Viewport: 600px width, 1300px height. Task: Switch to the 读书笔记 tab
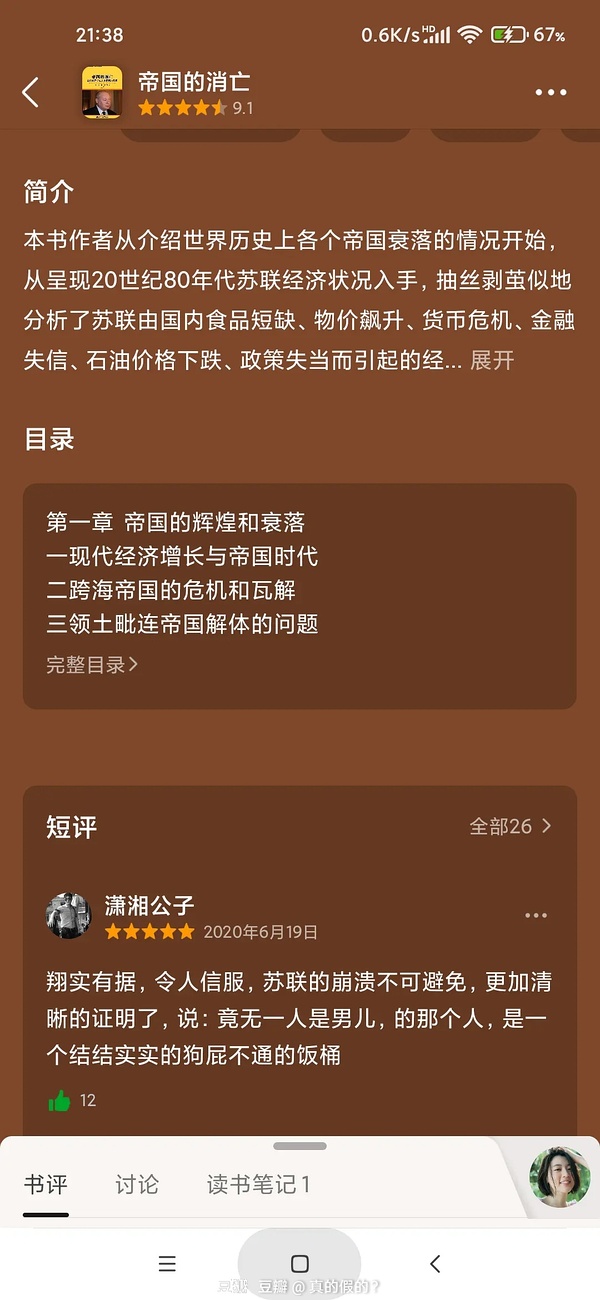258,1185
